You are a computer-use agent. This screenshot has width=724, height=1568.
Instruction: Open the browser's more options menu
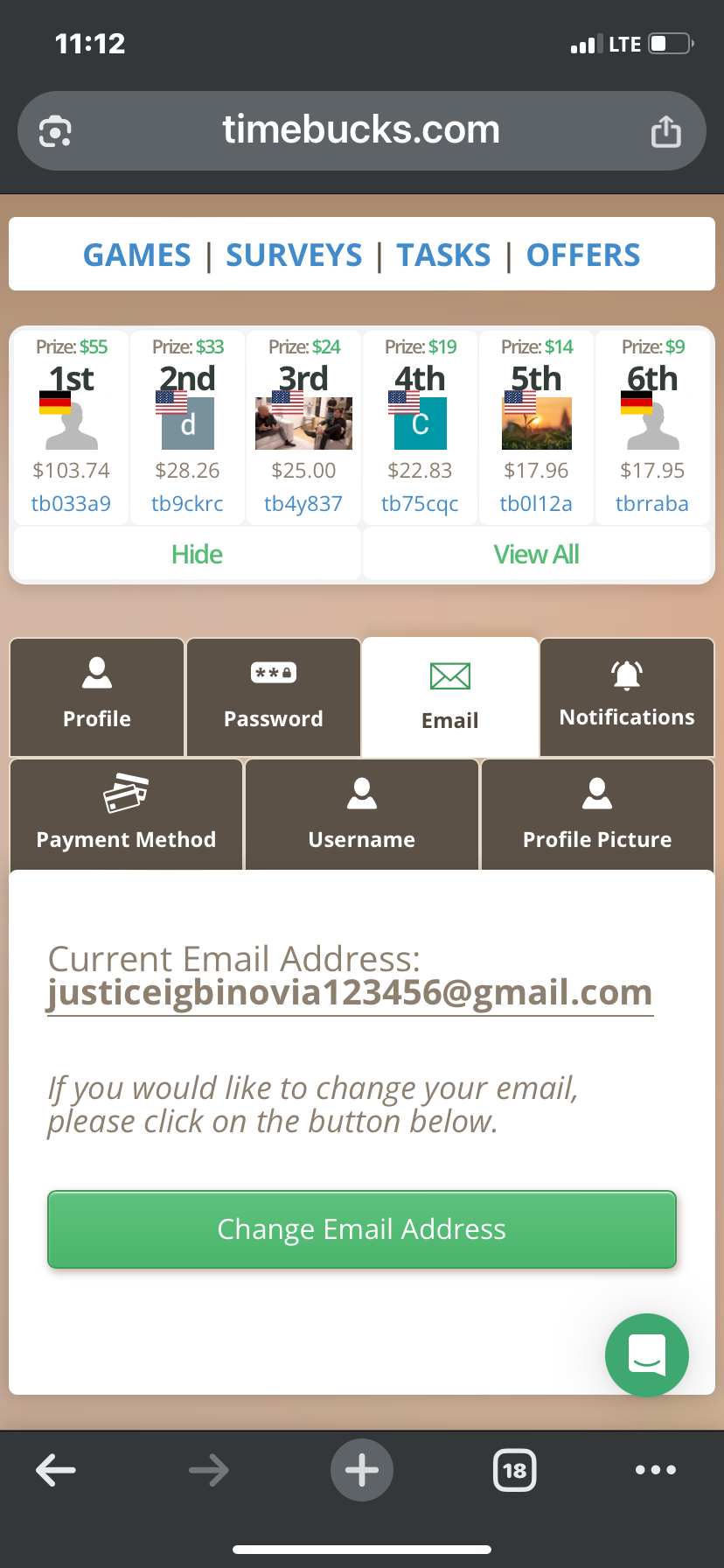click(x=656, y=1470)
